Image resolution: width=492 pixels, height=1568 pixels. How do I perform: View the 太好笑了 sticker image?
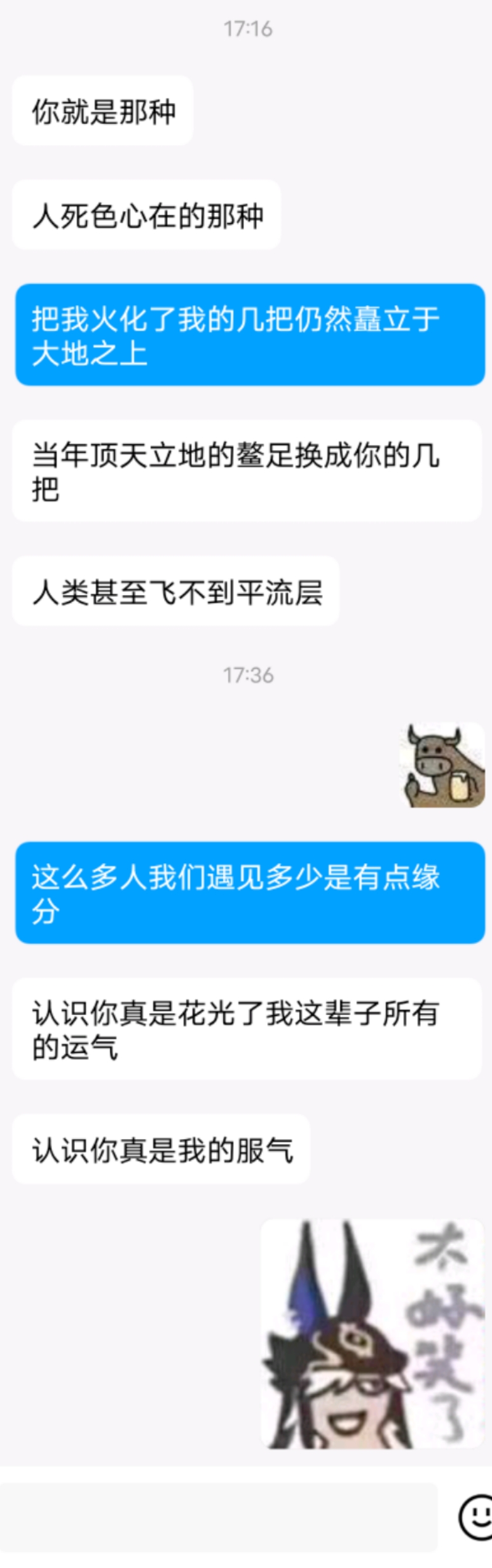tap(372, 1333)
